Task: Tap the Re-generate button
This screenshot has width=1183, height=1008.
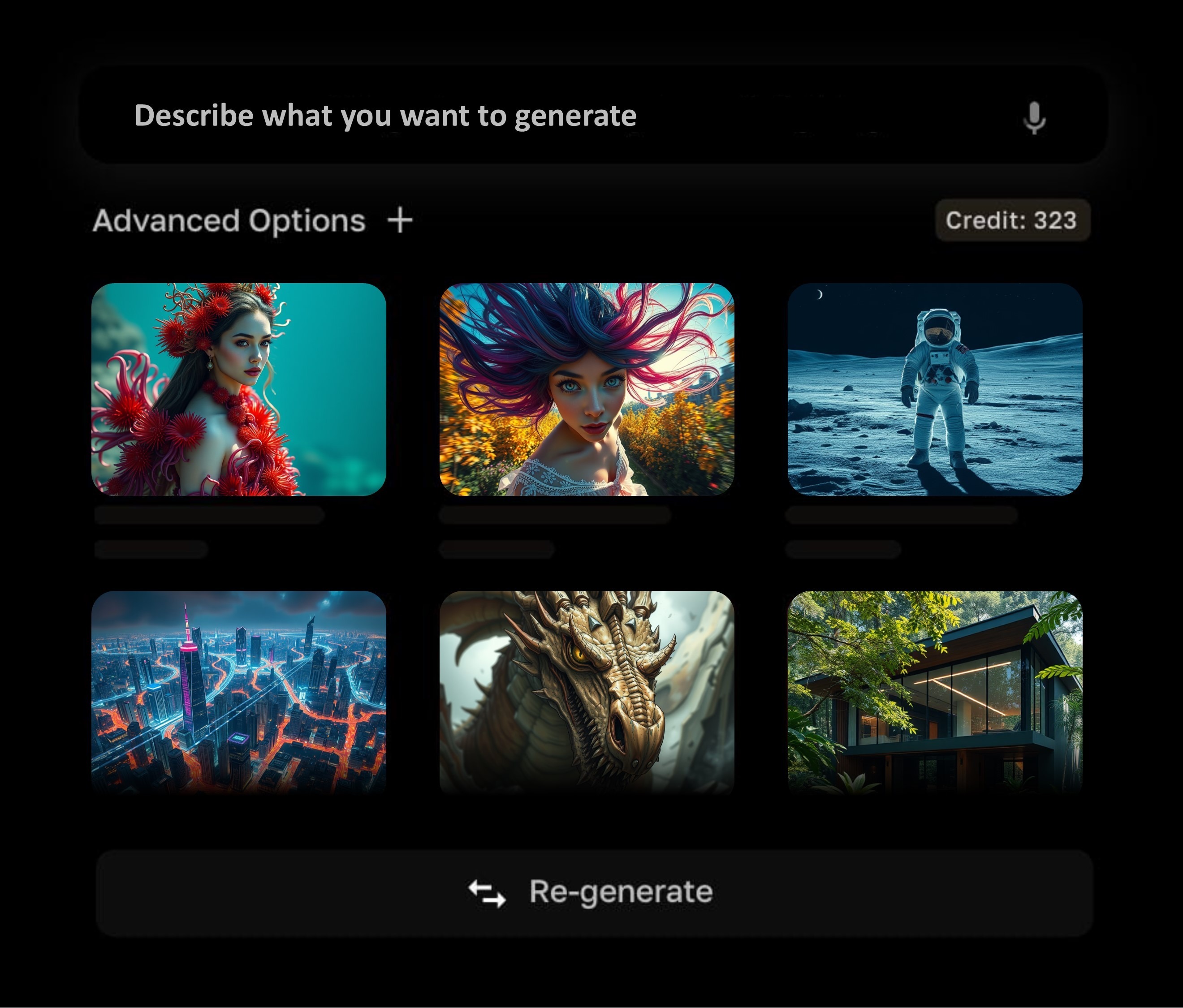Action: [x=594, y=892]
